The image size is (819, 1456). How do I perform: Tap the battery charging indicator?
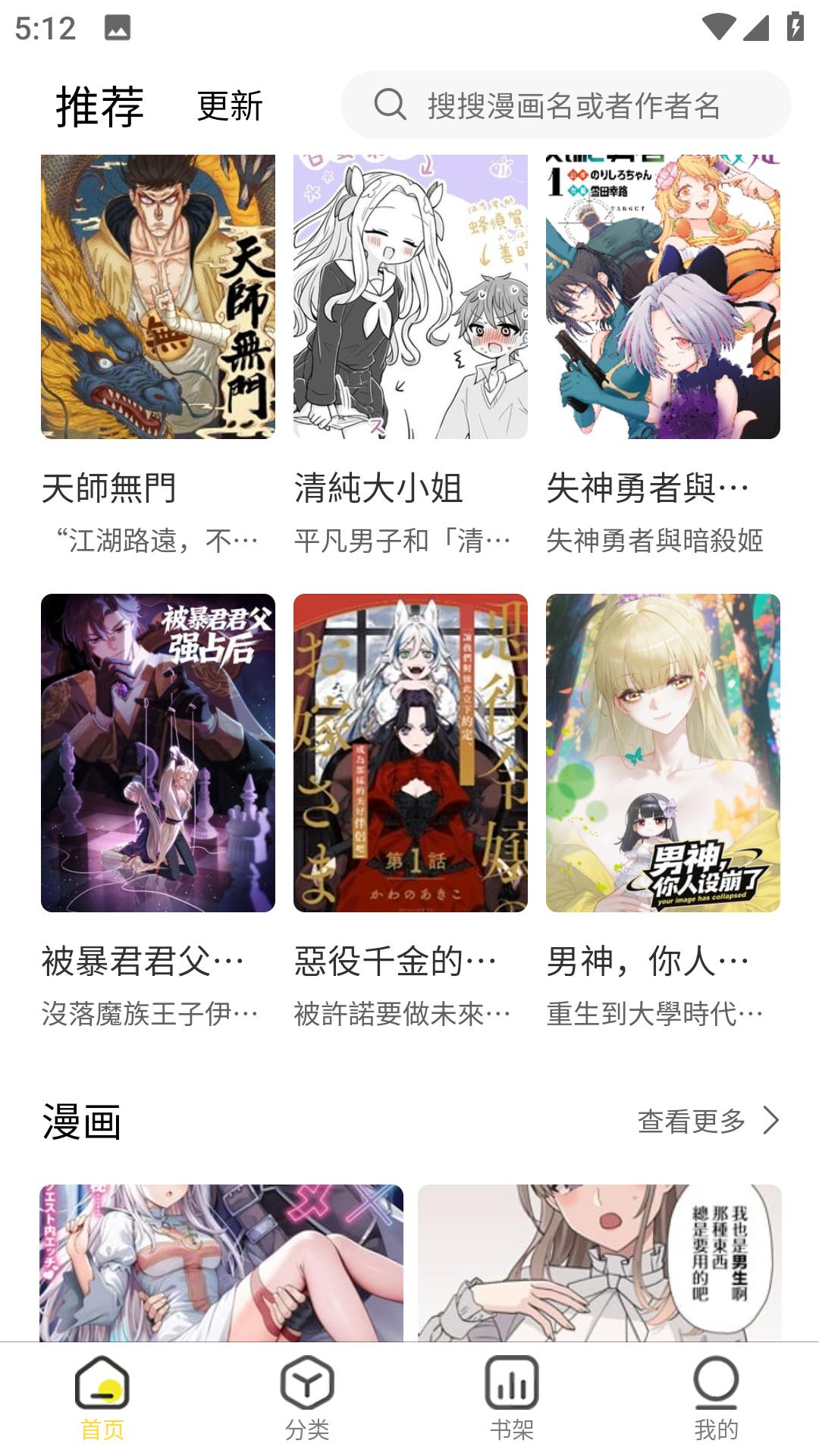(x=792, y=27)
